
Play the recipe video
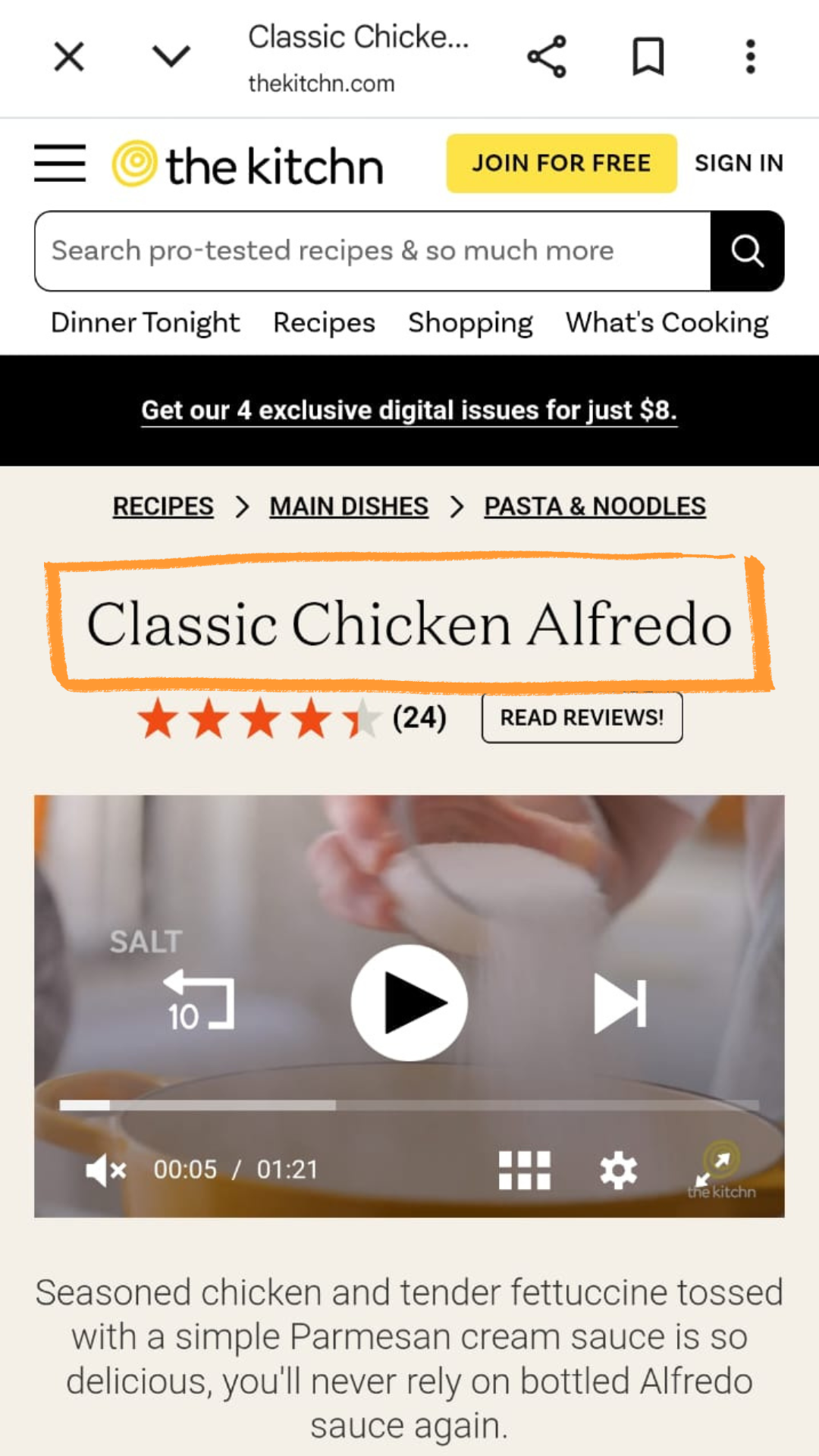[x=409, y=1003]
